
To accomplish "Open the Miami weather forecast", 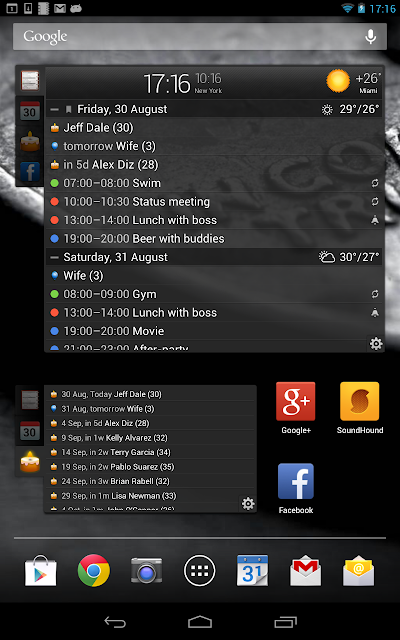I will (x=353, y=82).
